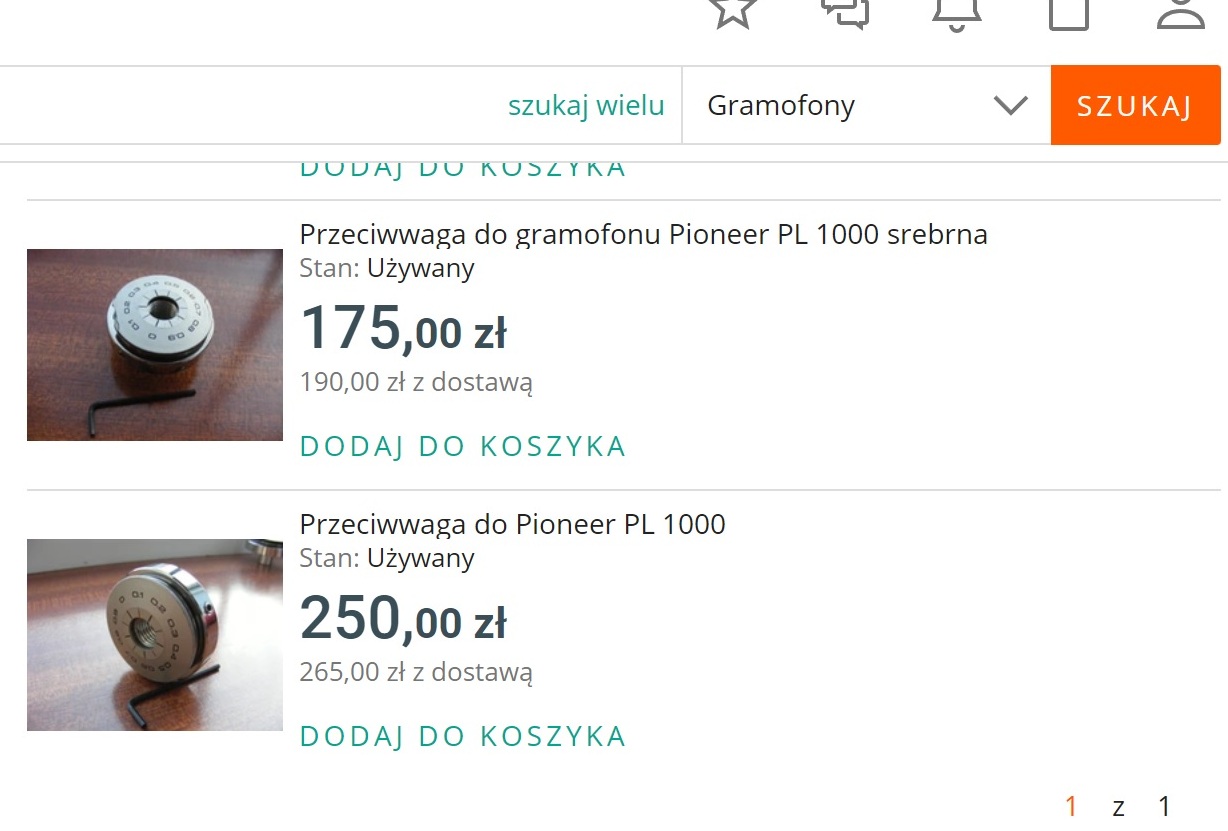
Task: Add the 250,00 zł counterweight to cart
Action: [x=463, y=737]
